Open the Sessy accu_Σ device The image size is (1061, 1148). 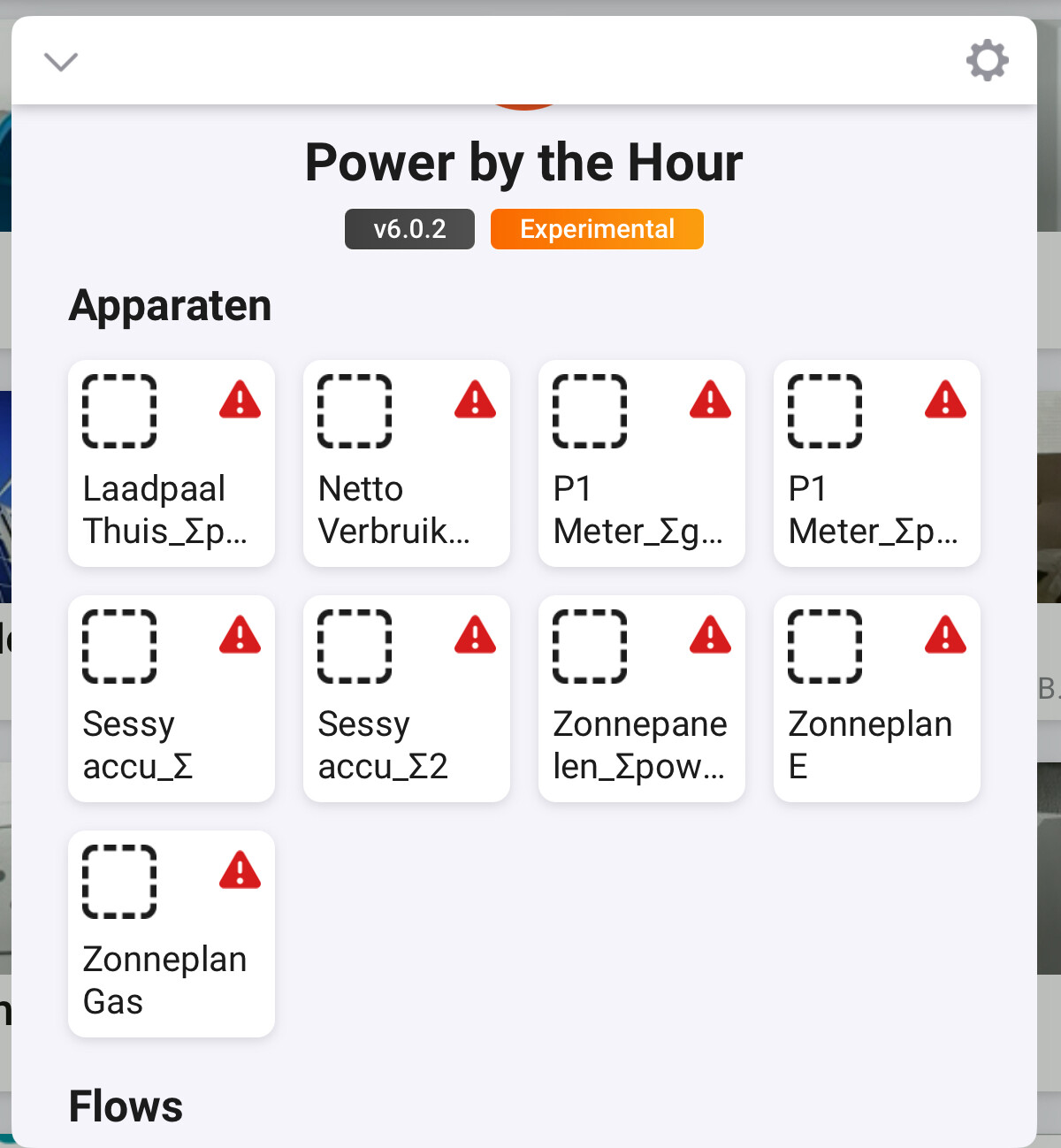click(x=172, y=699)
